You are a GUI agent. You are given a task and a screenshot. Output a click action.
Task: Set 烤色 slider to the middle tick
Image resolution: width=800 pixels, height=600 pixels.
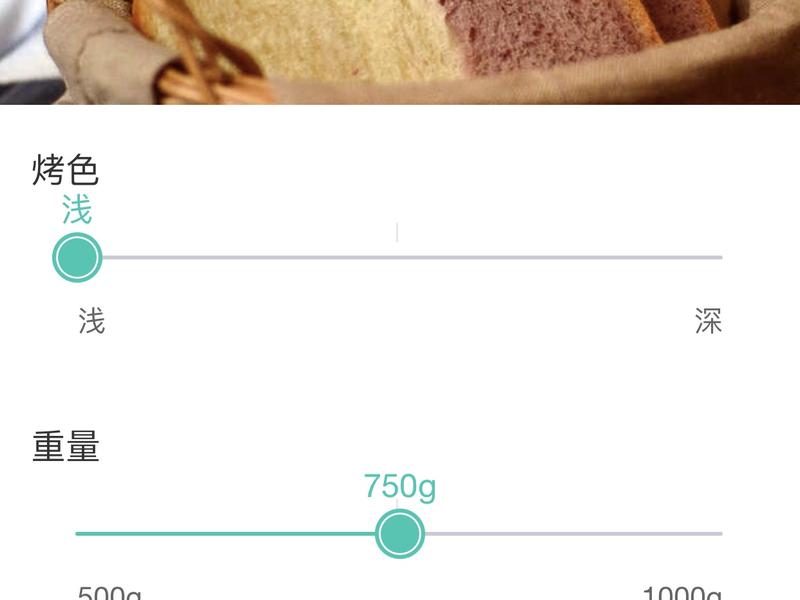coord(398,258)
